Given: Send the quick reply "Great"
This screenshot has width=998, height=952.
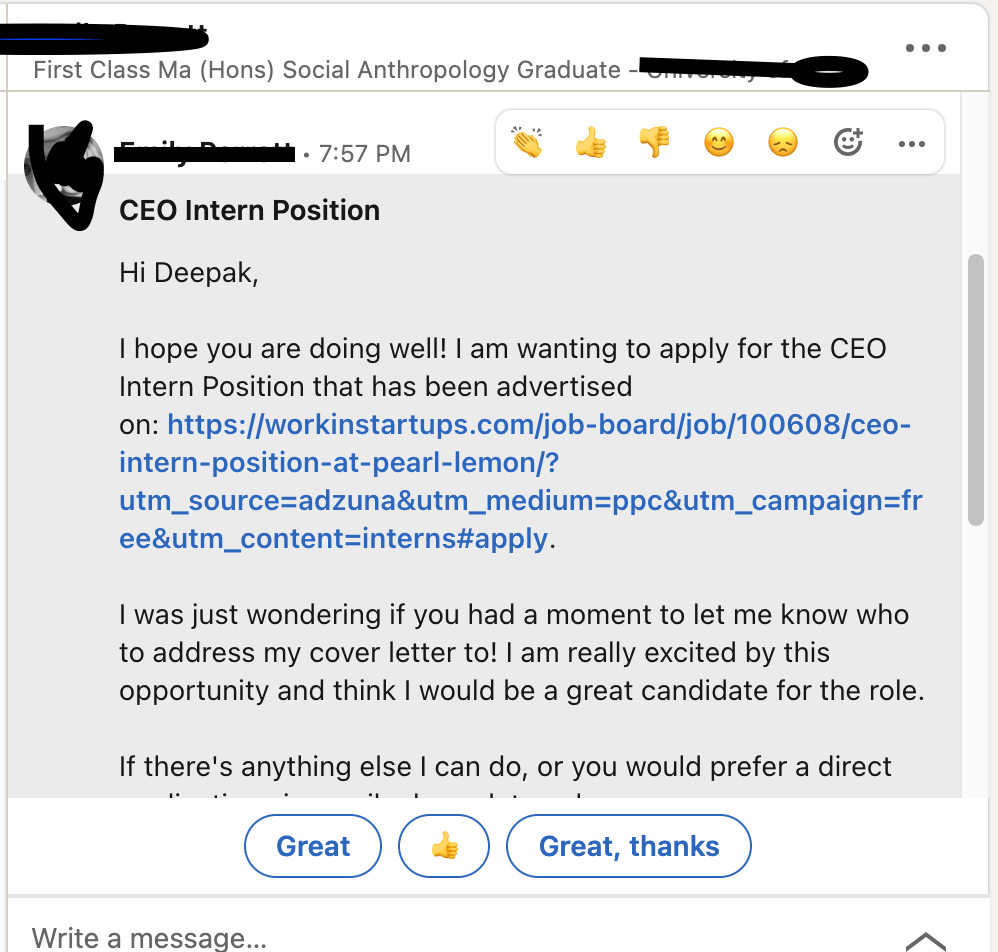Looking at the screenshot, I should point(313,847).
